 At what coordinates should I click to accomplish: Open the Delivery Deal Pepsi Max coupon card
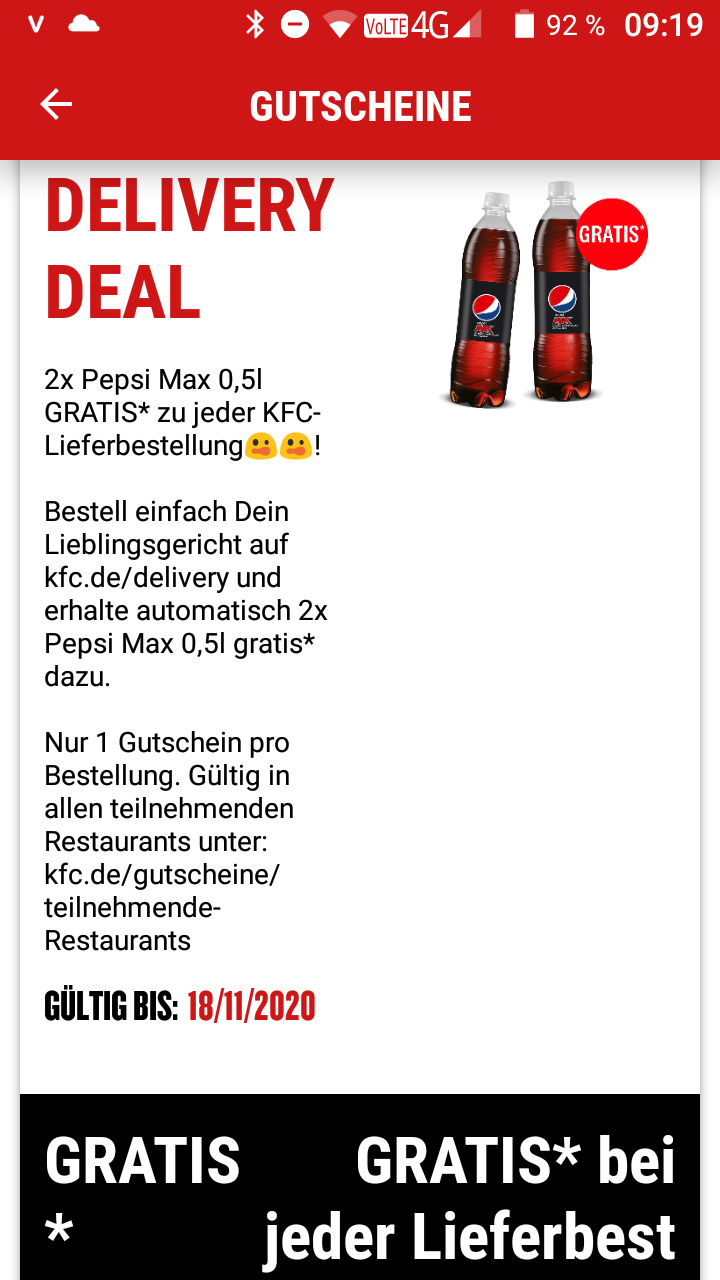[360, 626]
